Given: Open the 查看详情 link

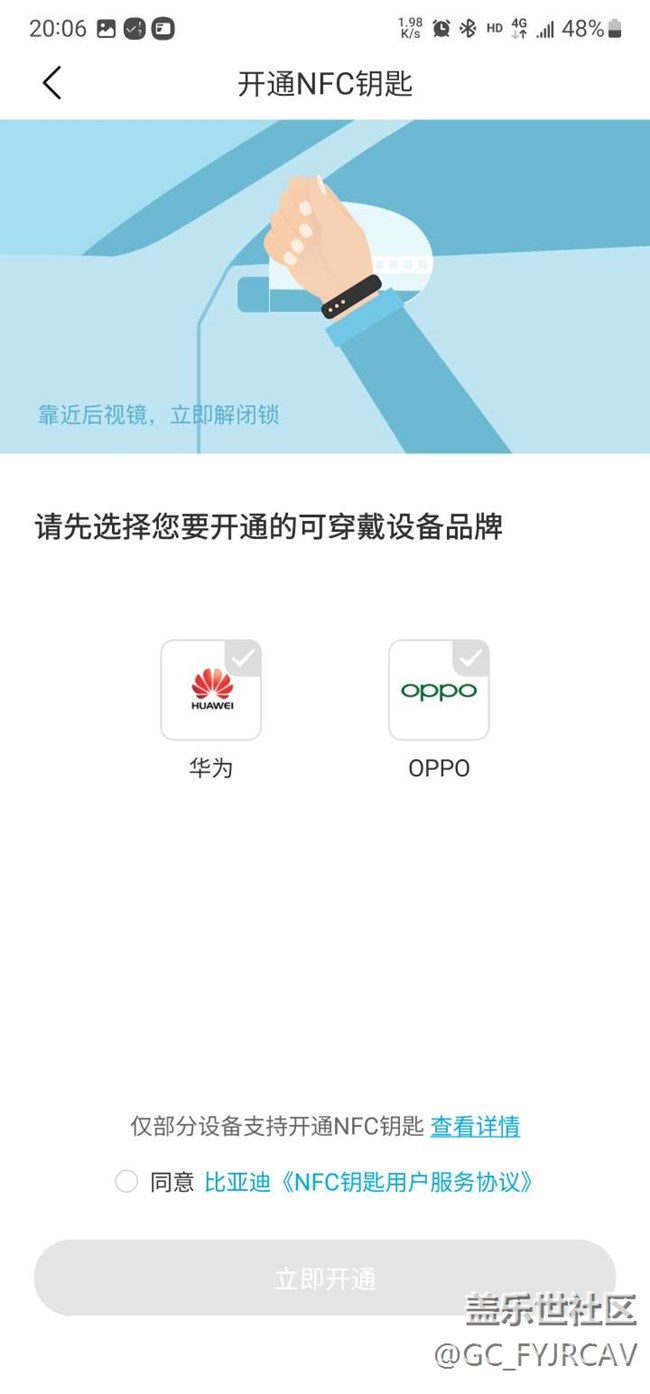Looking at the screenshot, I should tap(475, 1126).
